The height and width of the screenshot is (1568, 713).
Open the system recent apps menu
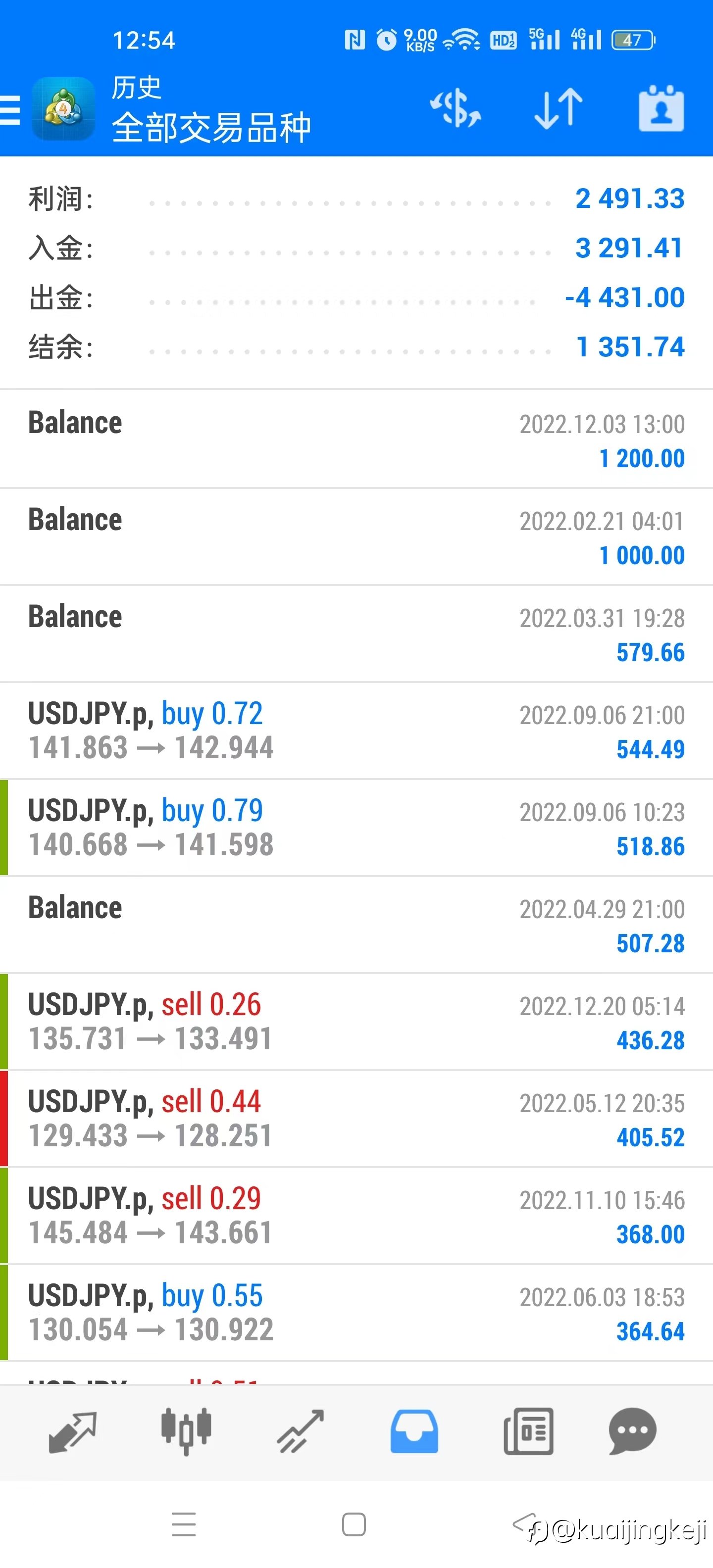(x=184, y=1525)
